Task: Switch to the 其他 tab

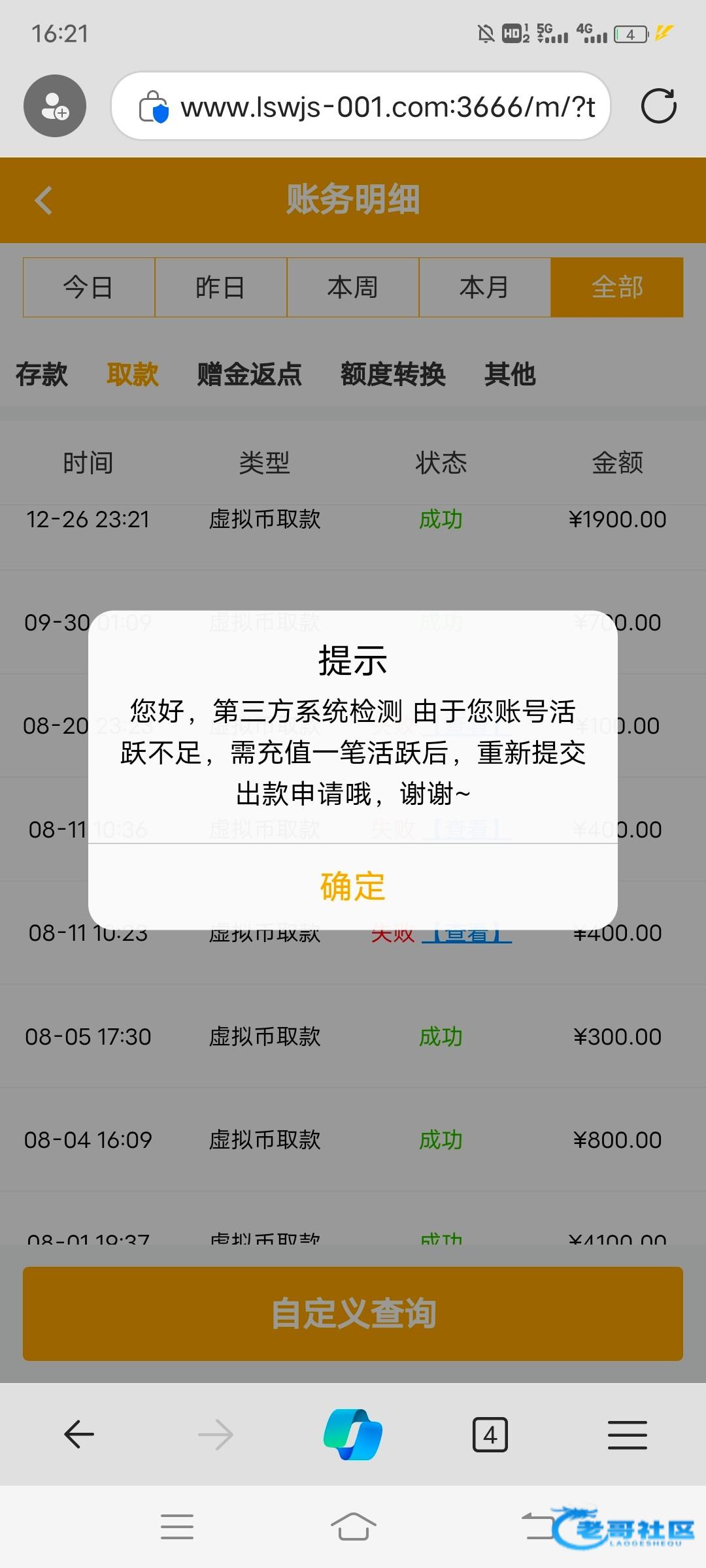Action: click(x=510, y=374)
